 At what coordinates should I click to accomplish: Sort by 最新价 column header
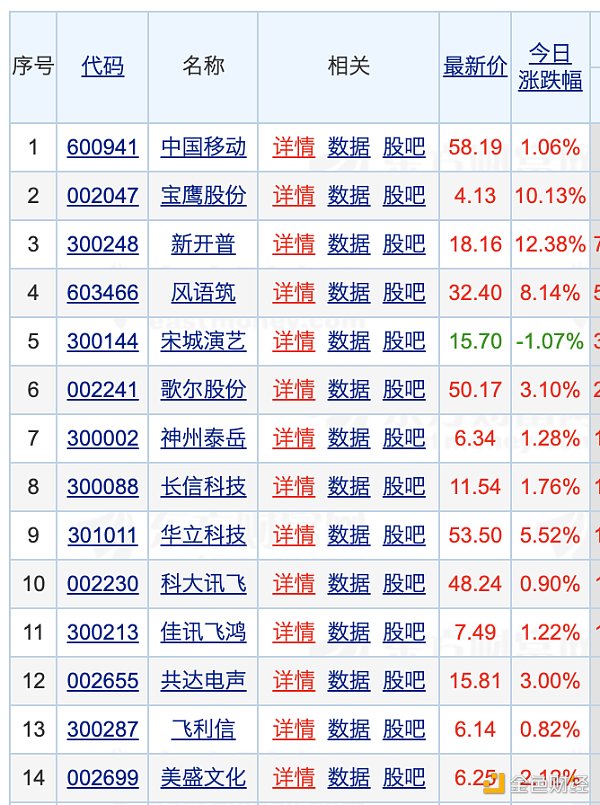click(475, 66)
